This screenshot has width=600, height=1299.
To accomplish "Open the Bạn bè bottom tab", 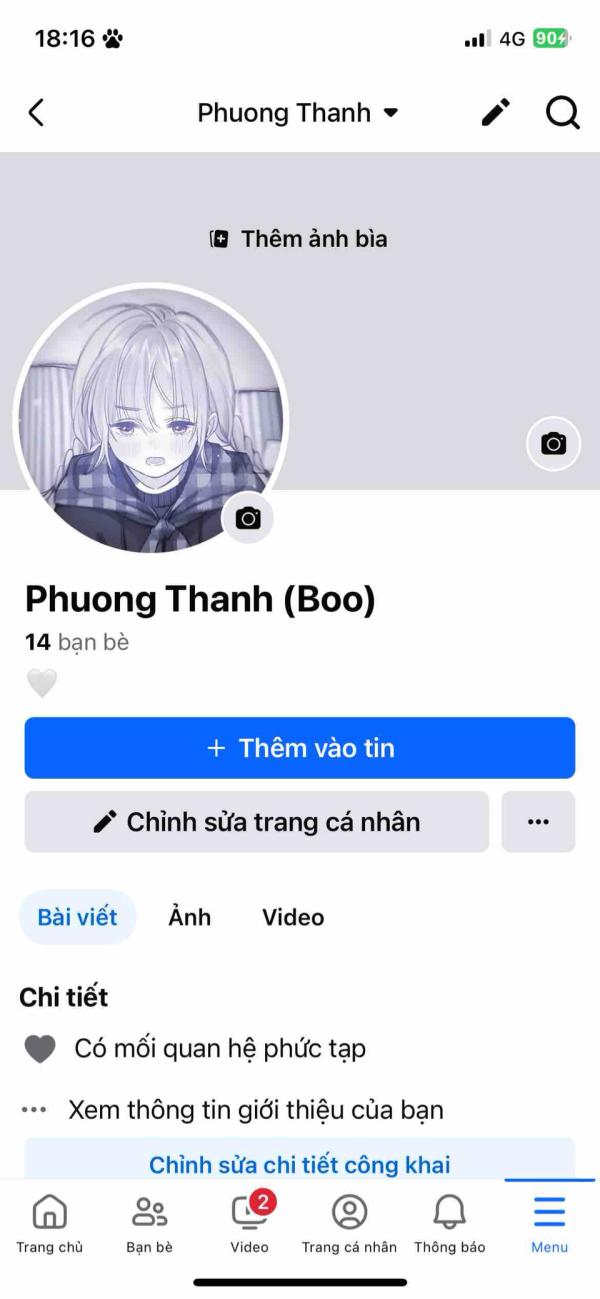I will (x=149, y=1224).
